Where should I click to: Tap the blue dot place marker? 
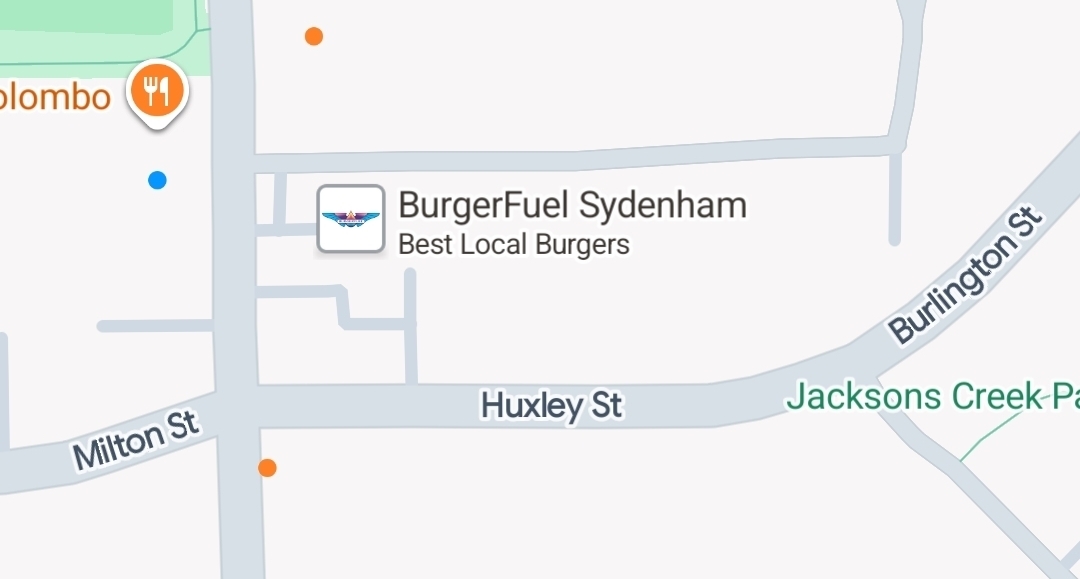pyautogui.click(x=157, y=180)
